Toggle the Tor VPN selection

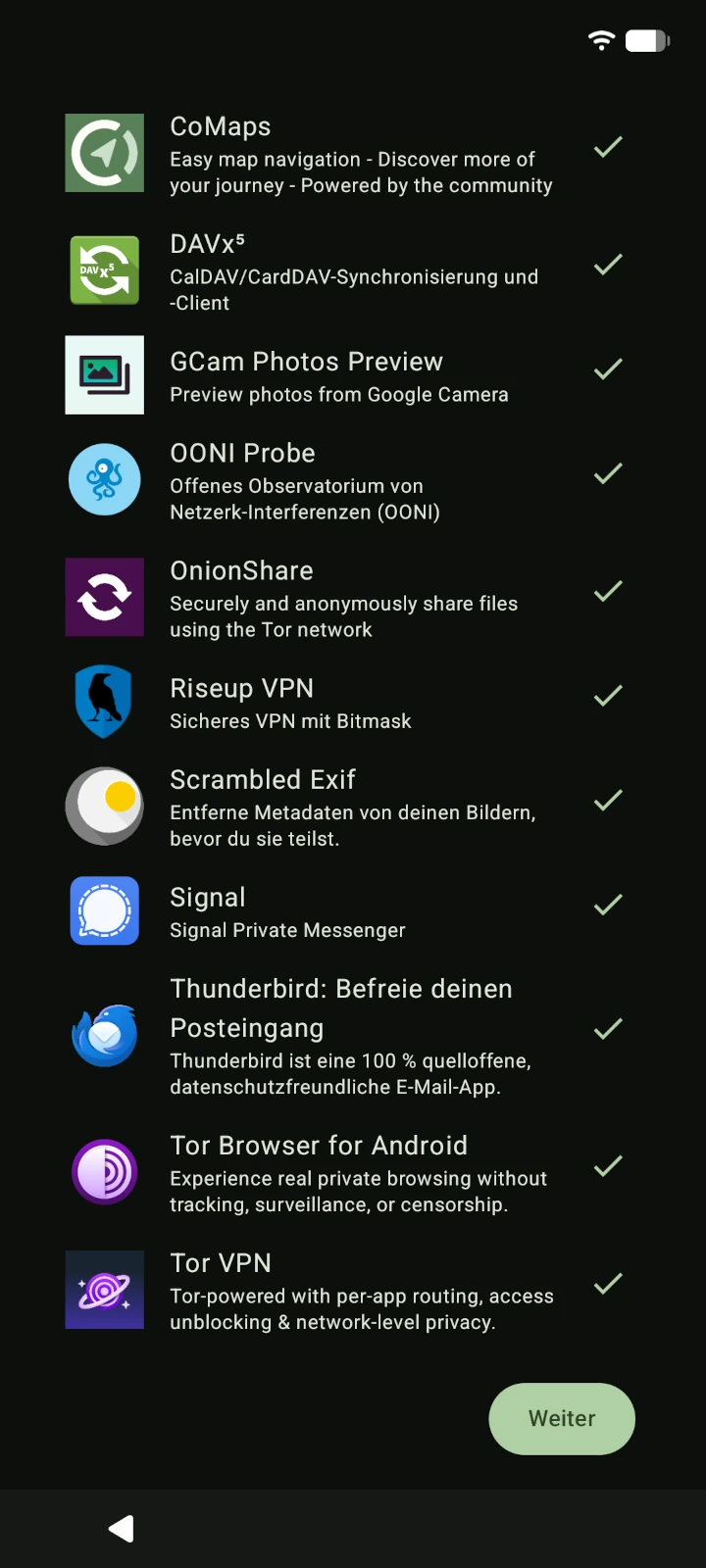click(608, 1284)
